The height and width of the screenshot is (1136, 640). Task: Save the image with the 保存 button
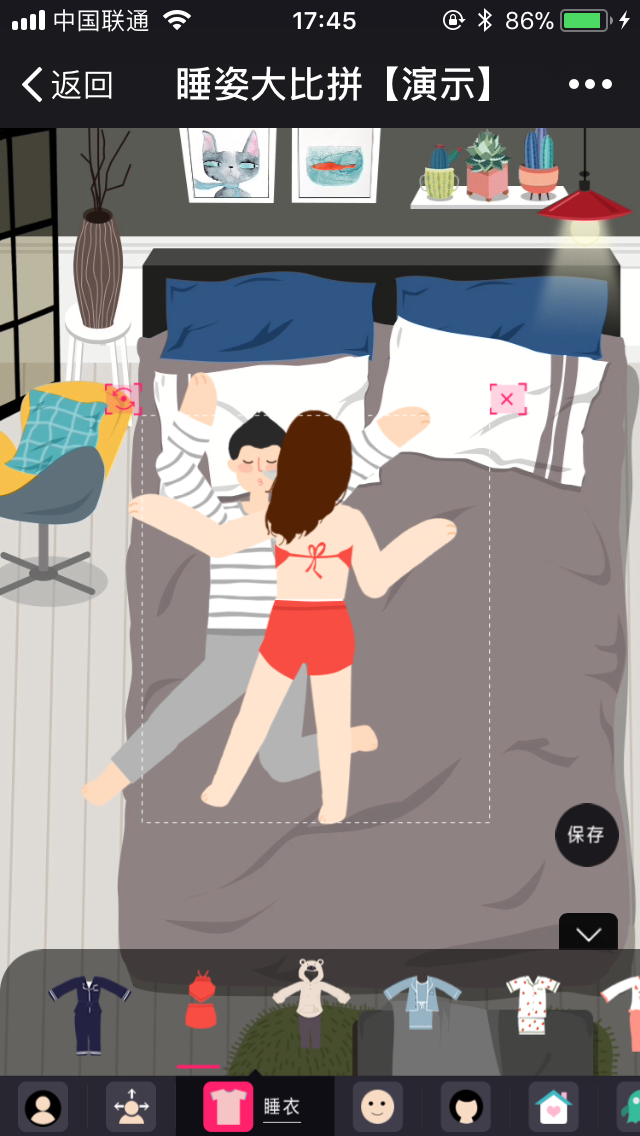586,834
